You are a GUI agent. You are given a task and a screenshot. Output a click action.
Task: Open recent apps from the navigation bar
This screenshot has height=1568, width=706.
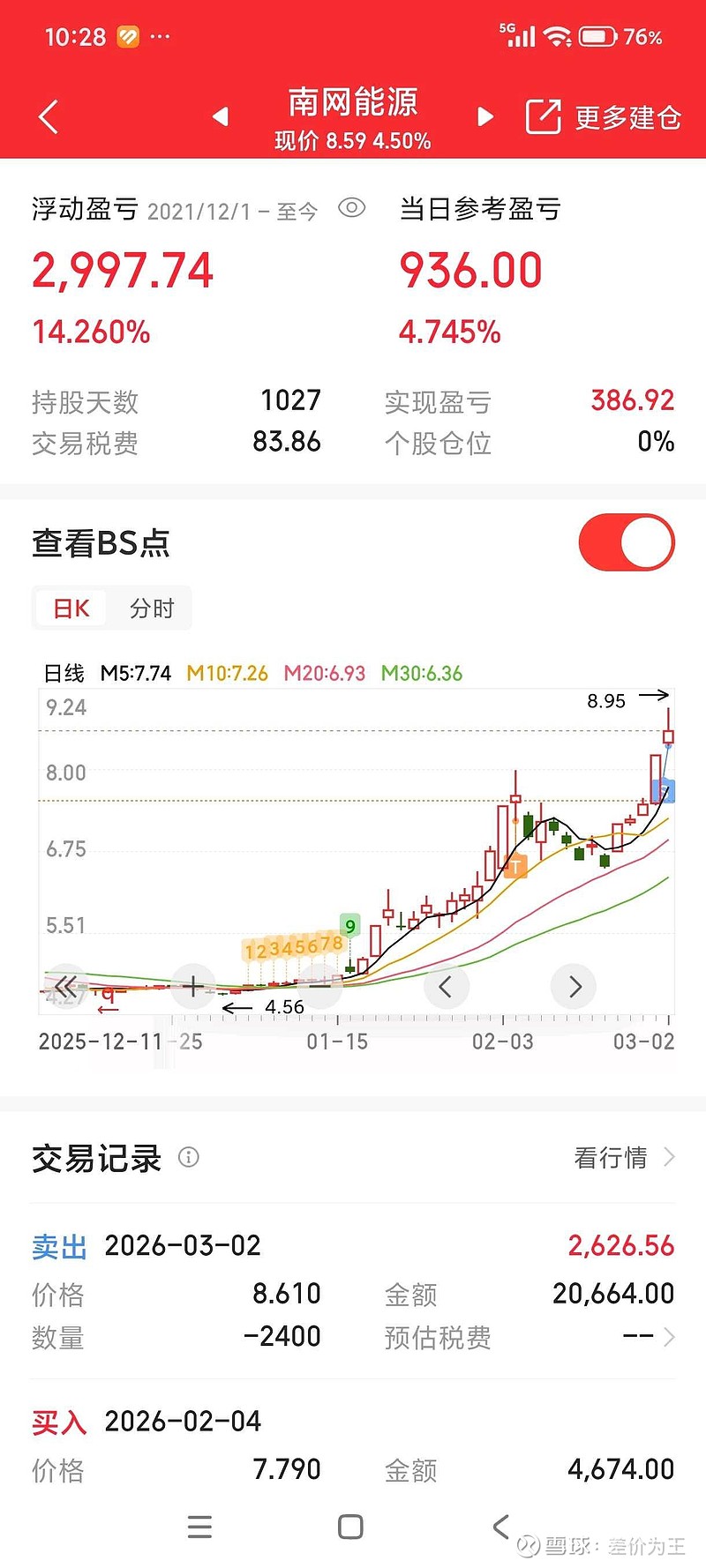tap(200, 1527)
